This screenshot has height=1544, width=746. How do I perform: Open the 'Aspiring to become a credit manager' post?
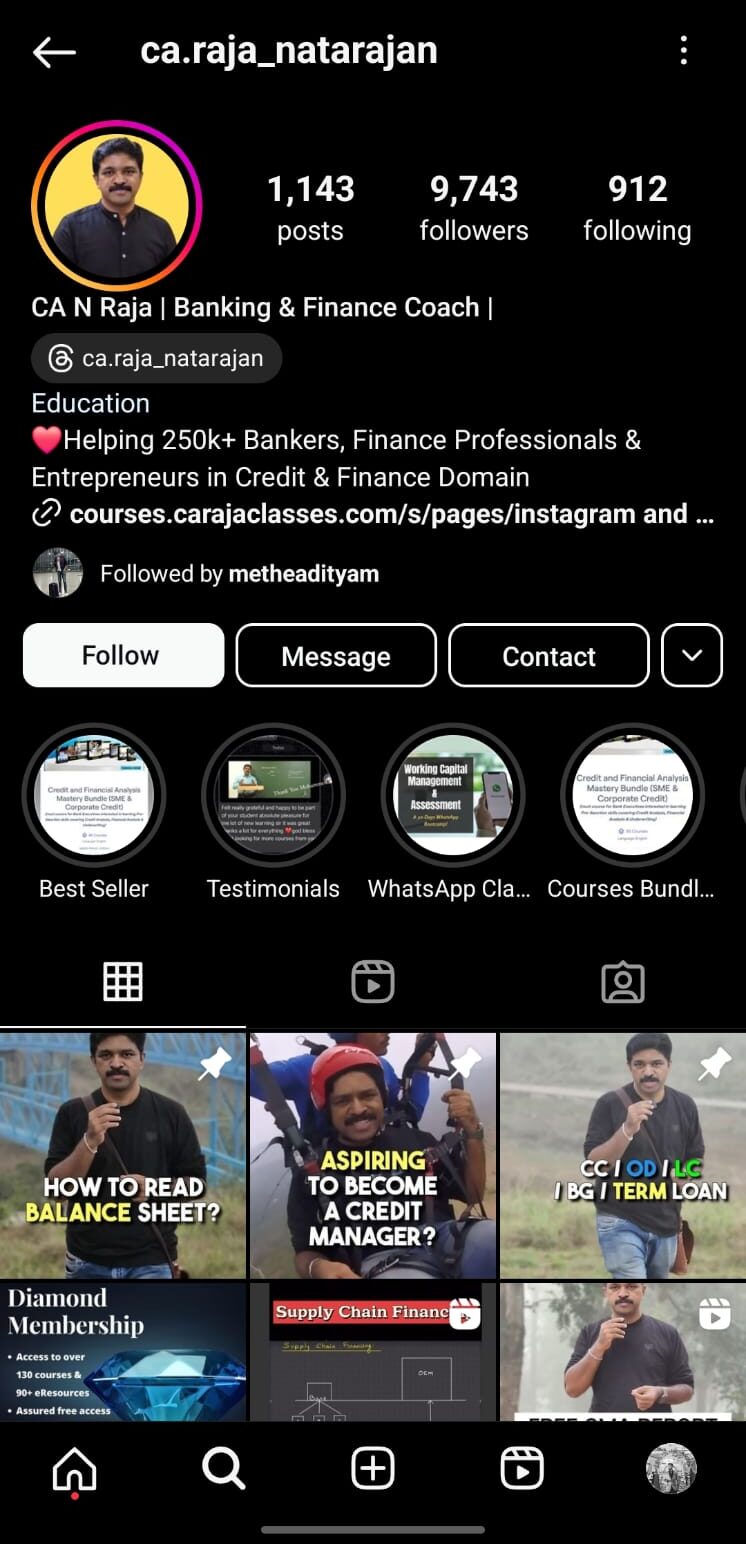tap(372, 1155)
